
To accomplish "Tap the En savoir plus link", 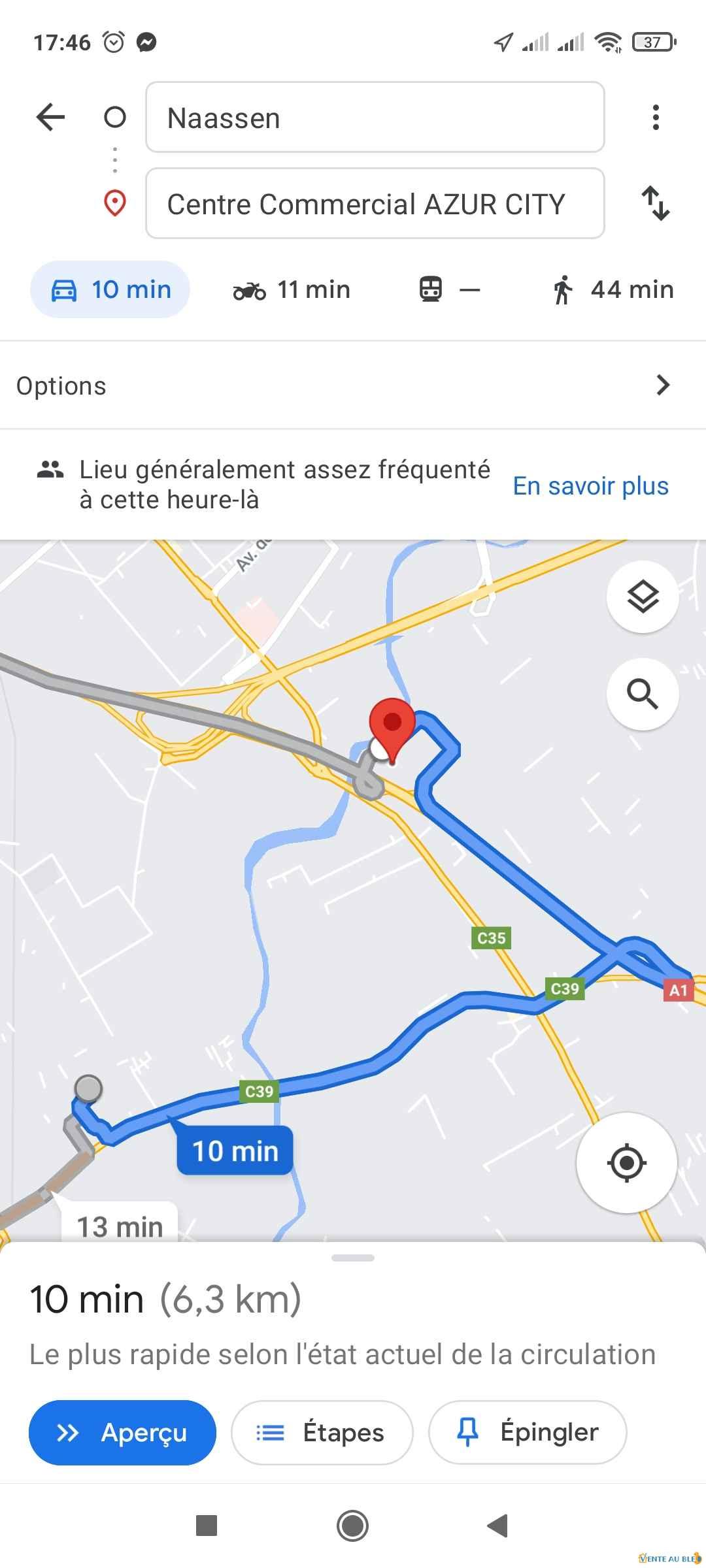I will pos(590,486).
